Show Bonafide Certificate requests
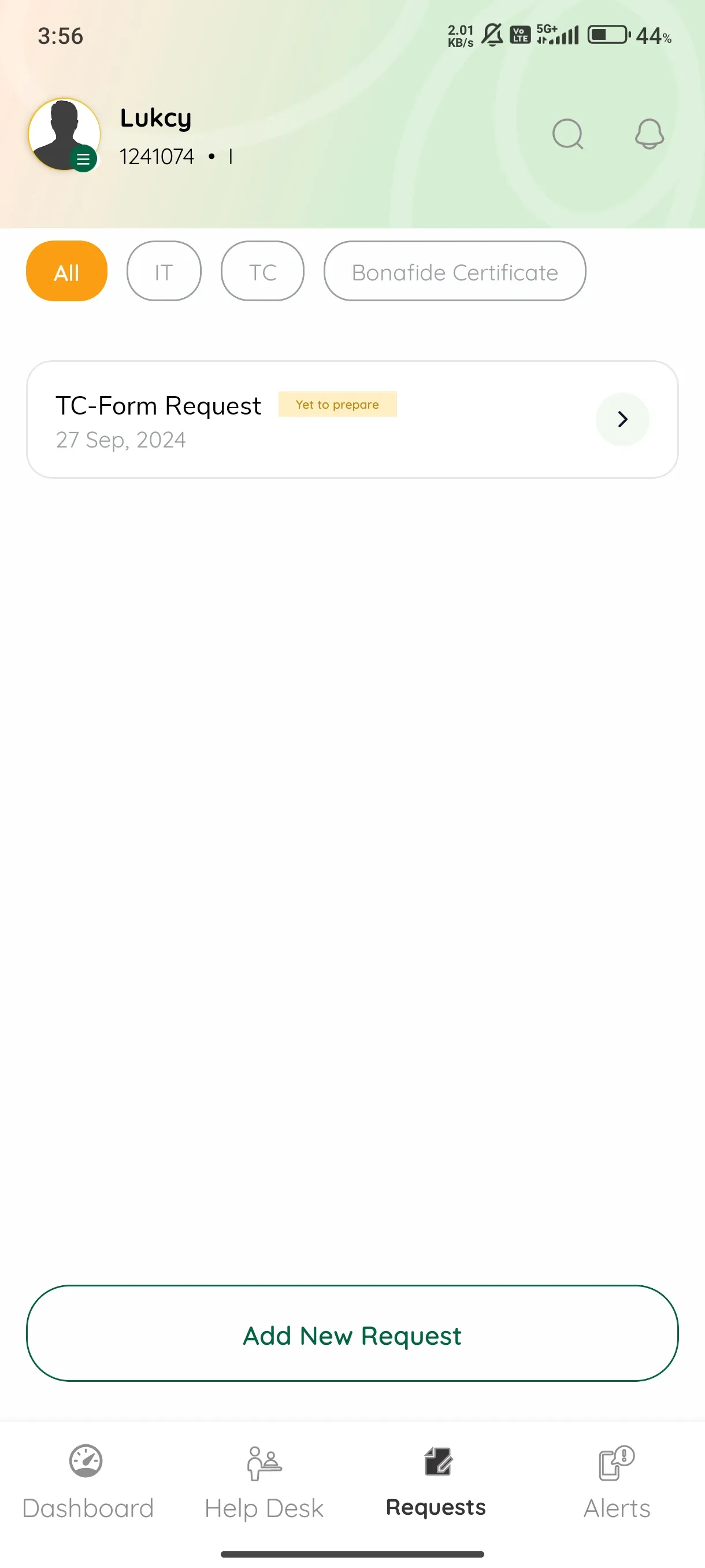 click(454, 271)
